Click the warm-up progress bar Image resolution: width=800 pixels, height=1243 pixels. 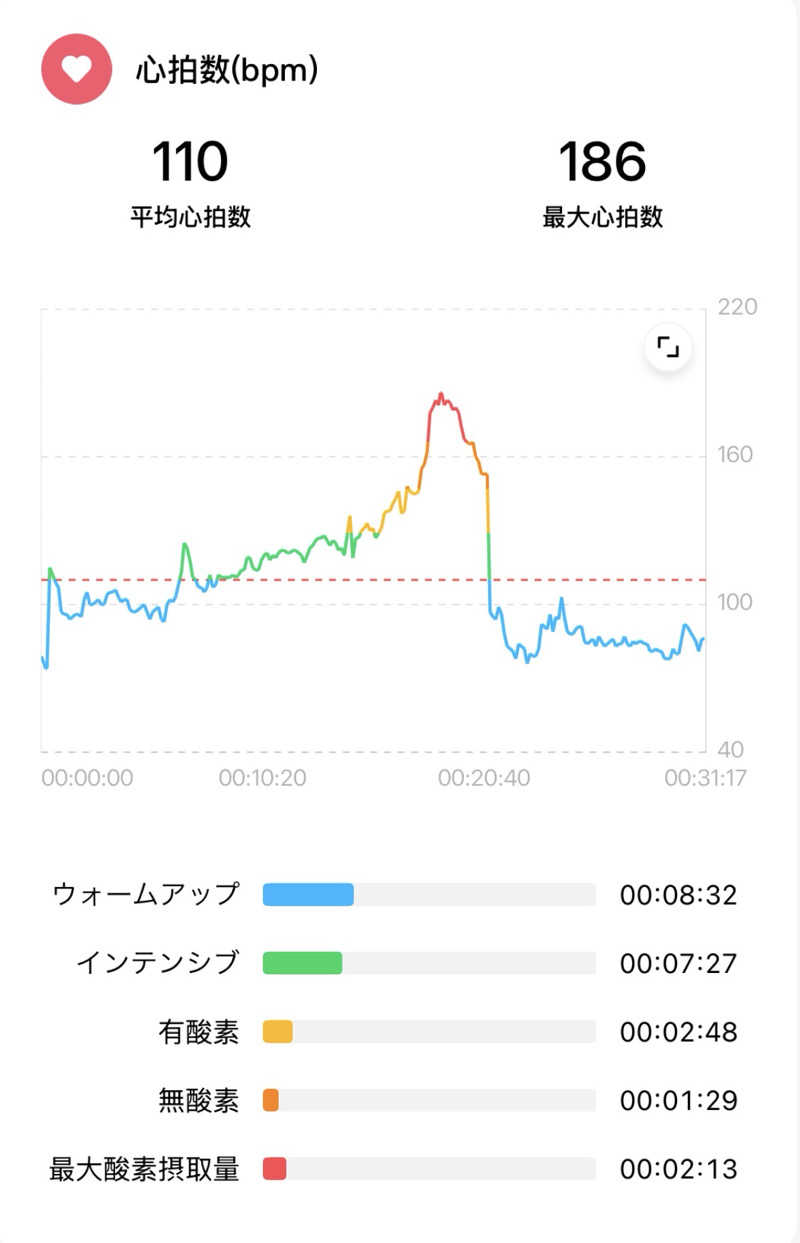coord(430,895)
